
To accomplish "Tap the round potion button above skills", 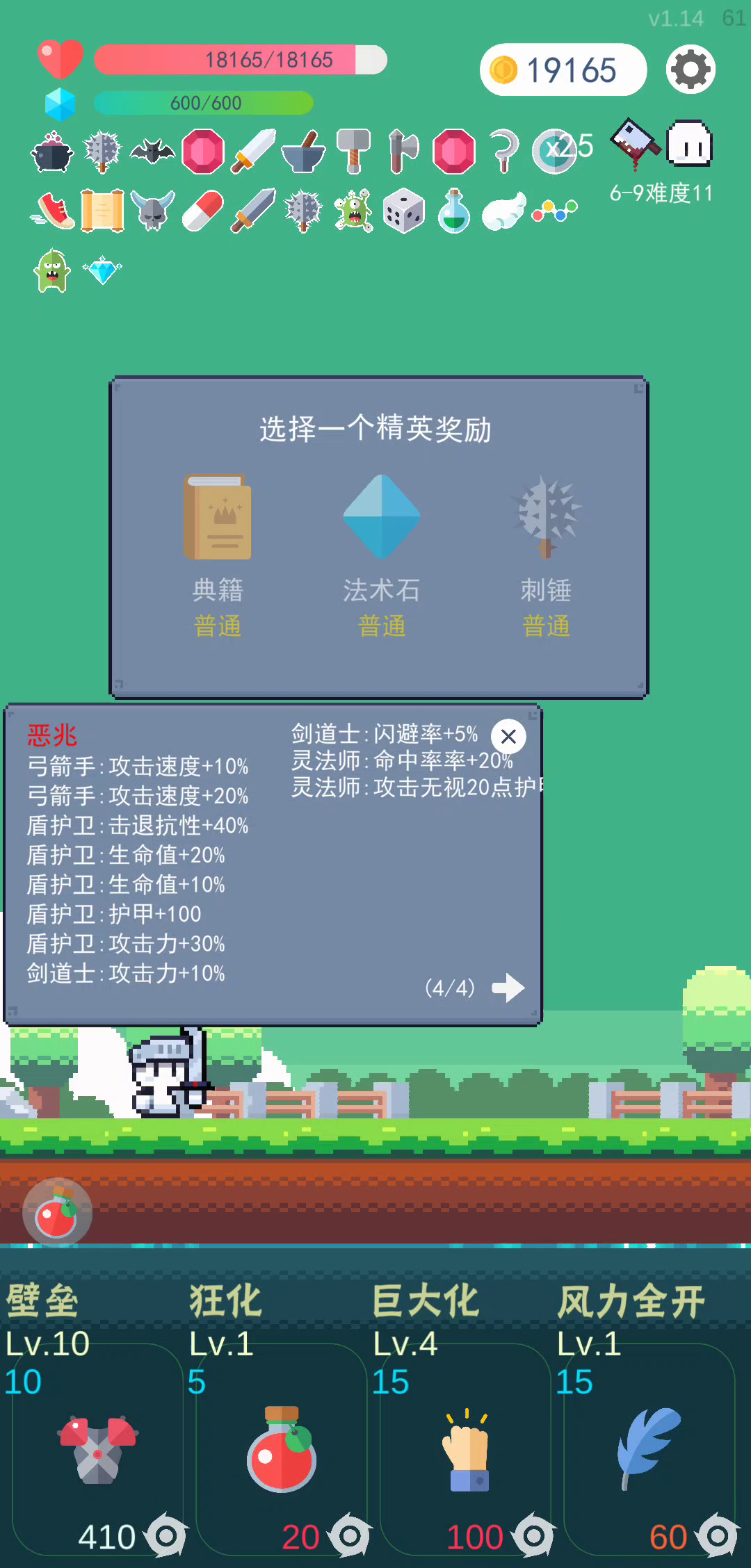I will click(x=57, y=1213).
